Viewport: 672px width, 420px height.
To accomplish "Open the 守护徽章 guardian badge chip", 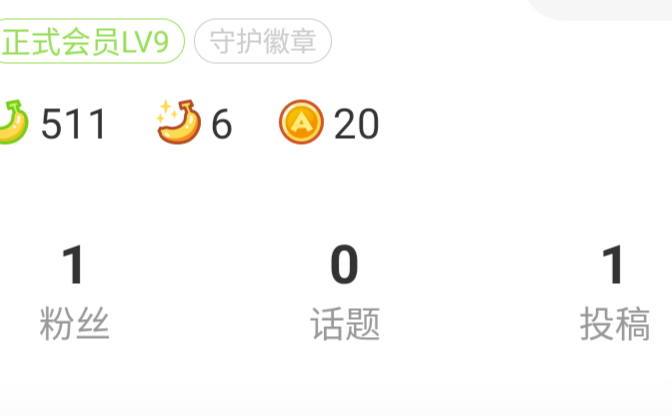I will 263,43.
